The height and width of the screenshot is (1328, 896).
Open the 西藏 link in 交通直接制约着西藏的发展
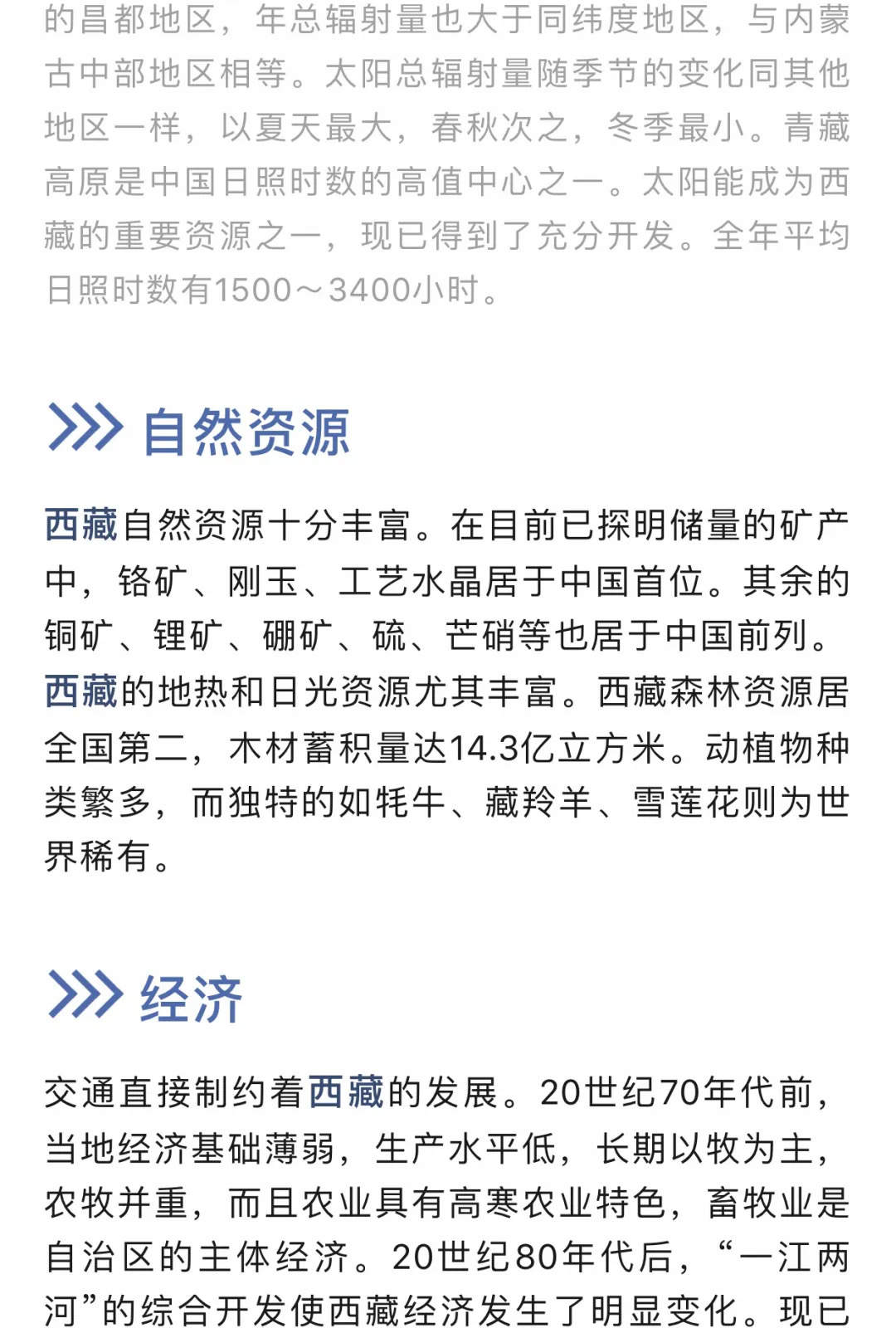[345, 1091]
